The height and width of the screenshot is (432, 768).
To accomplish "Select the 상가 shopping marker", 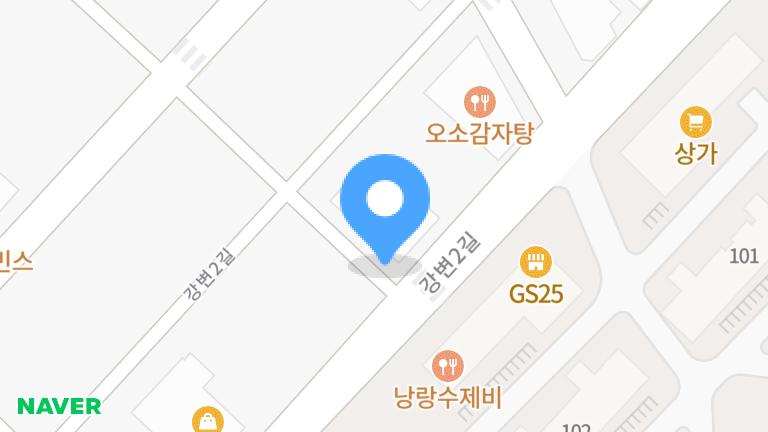I will 696,123.
